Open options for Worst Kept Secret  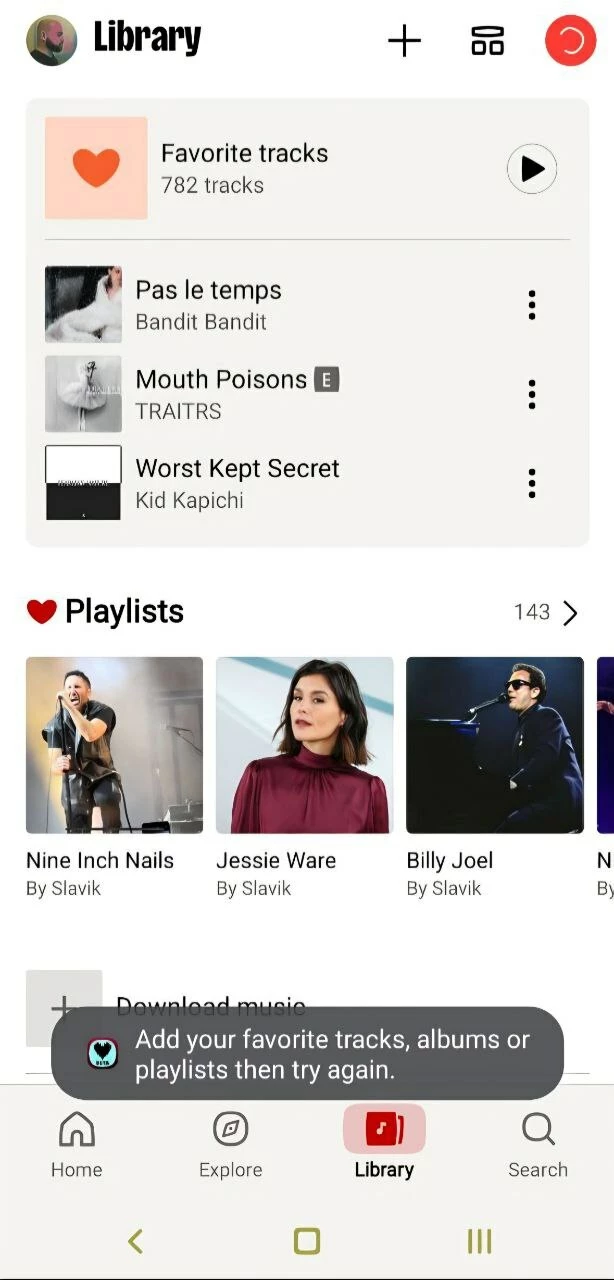click(531, 483)
